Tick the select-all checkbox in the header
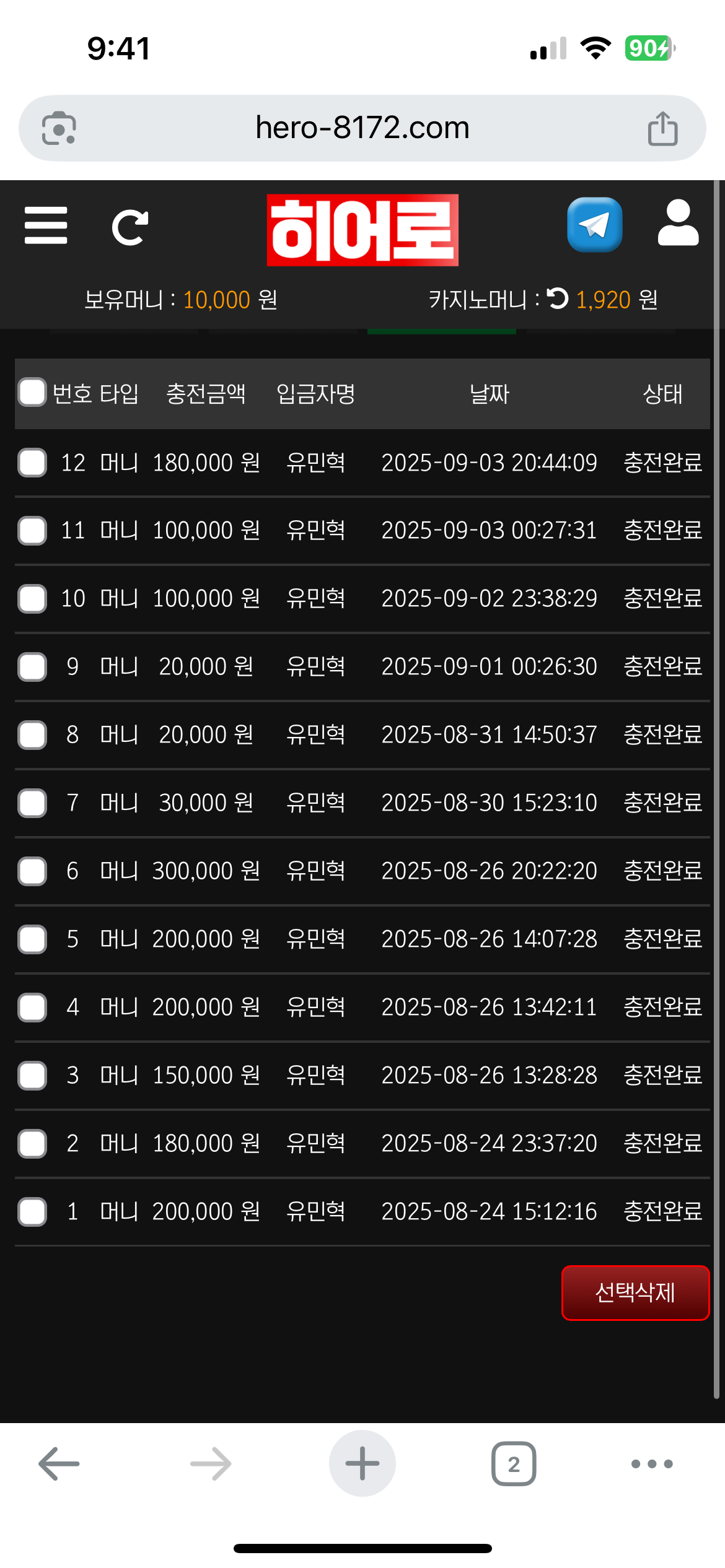Viewport: 725px width, 1568px height. (32, 393)
